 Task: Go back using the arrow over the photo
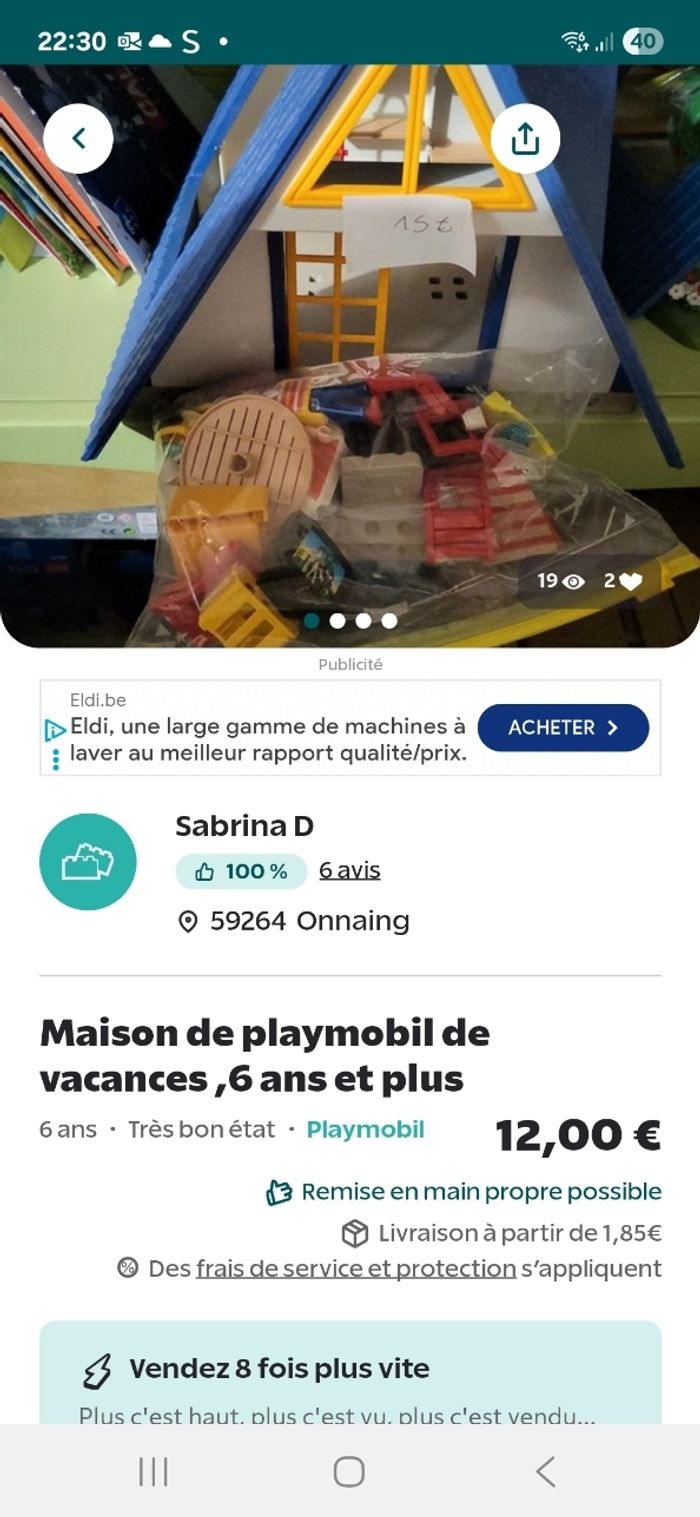click(78, 139)
